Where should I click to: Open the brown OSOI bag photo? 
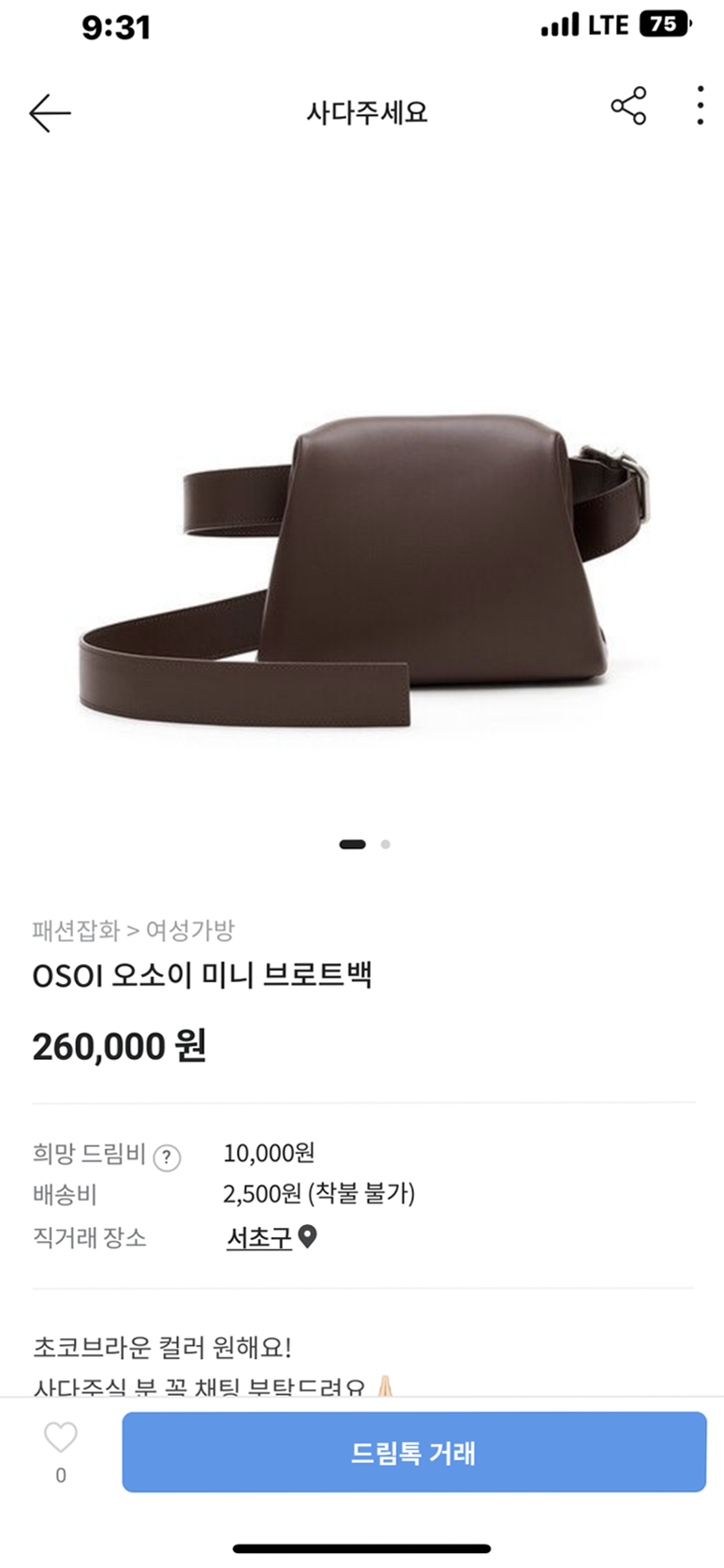[x=365, y=562]
